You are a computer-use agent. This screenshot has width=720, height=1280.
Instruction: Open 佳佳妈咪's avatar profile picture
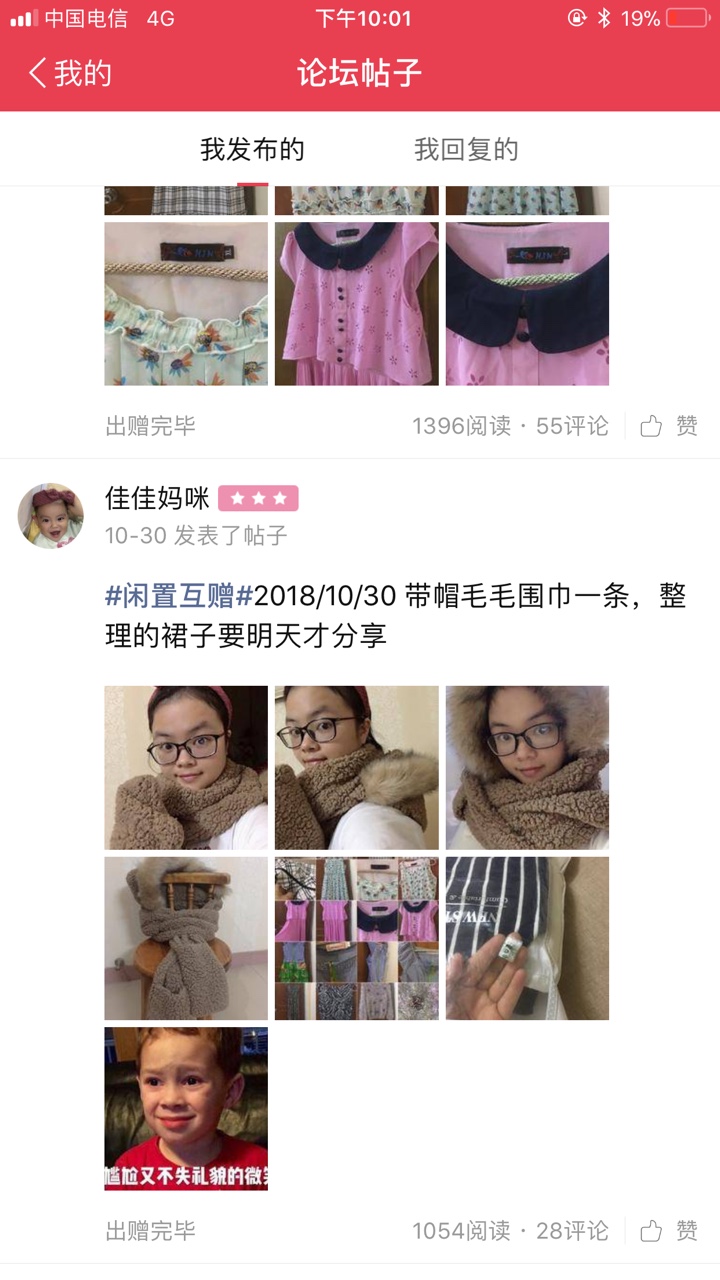tap(50, 516)
